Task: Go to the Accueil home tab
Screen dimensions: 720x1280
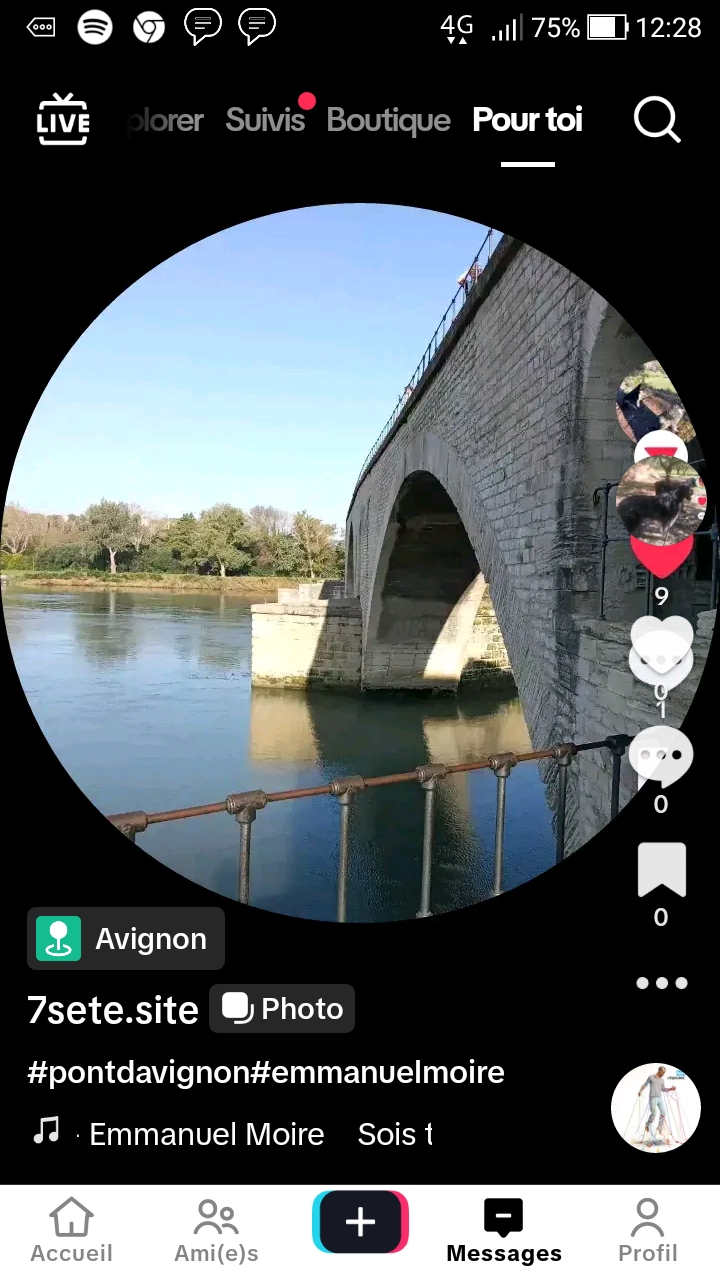Action: click(71, 1232)
